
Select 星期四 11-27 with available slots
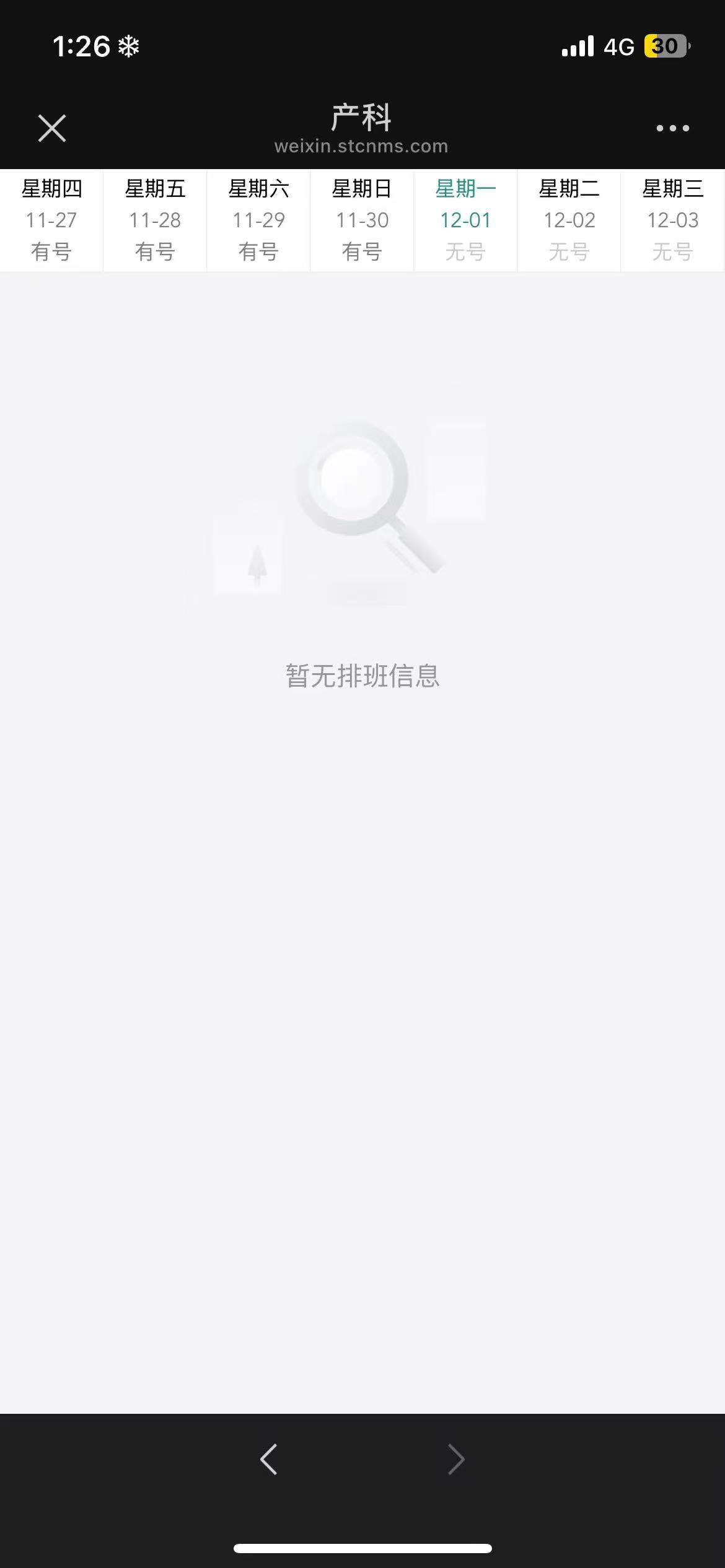(x=51, y=220)
